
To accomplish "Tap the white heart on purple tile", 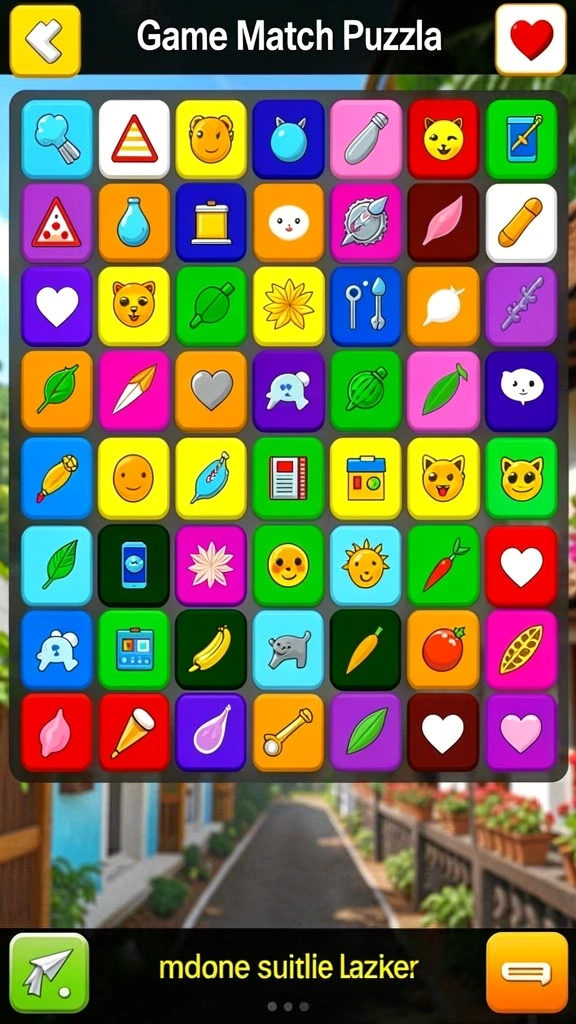I will (x=57, y=306).
